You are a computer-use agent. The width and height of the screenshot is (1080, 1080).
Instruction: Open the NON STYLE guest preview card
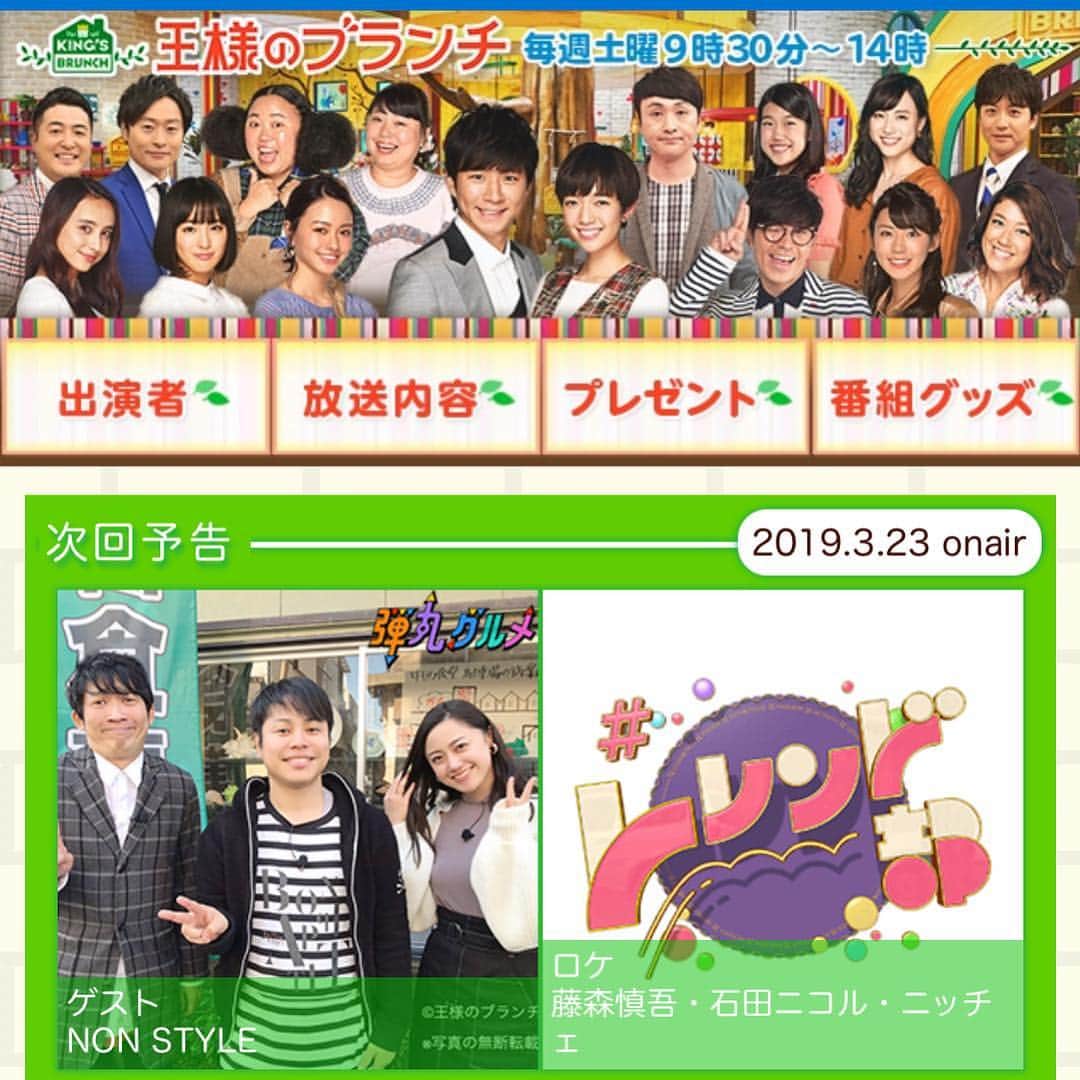[x=298, y=830]
